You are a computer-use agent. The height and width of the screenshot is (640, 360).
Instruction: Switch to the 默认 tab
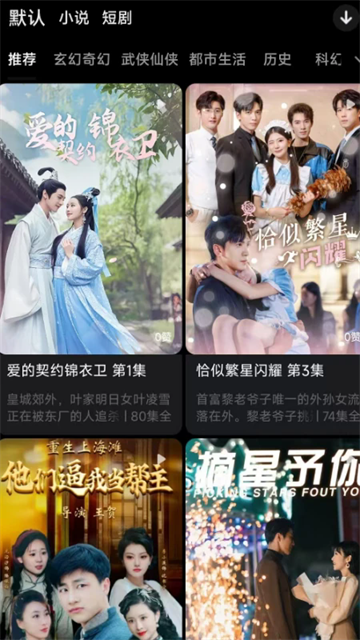click(27, 18)
